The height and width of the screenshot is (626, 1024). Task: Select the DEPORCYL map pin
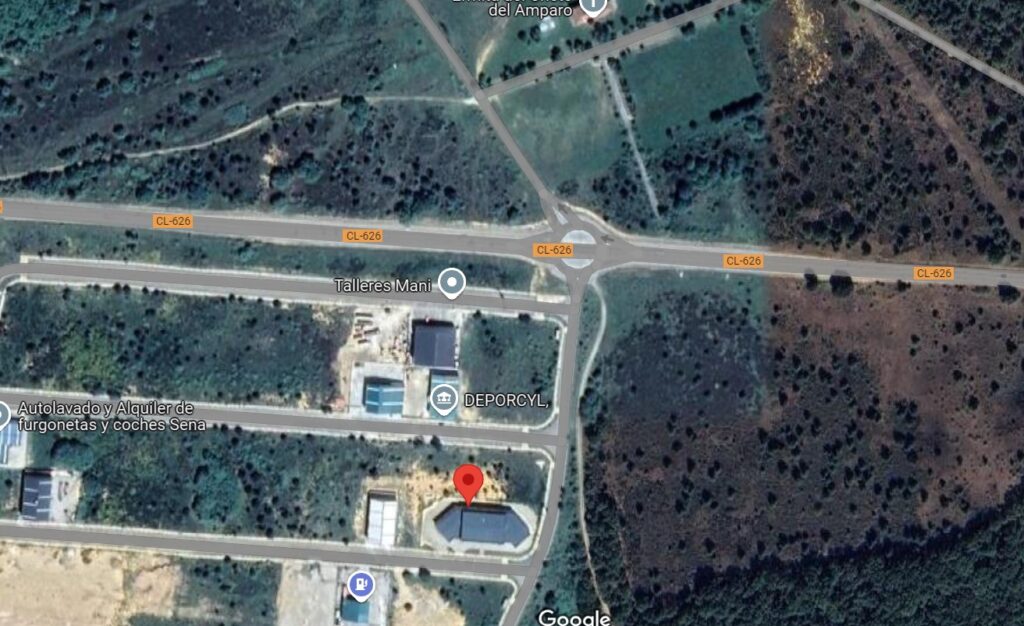click(x=441, y=401)
